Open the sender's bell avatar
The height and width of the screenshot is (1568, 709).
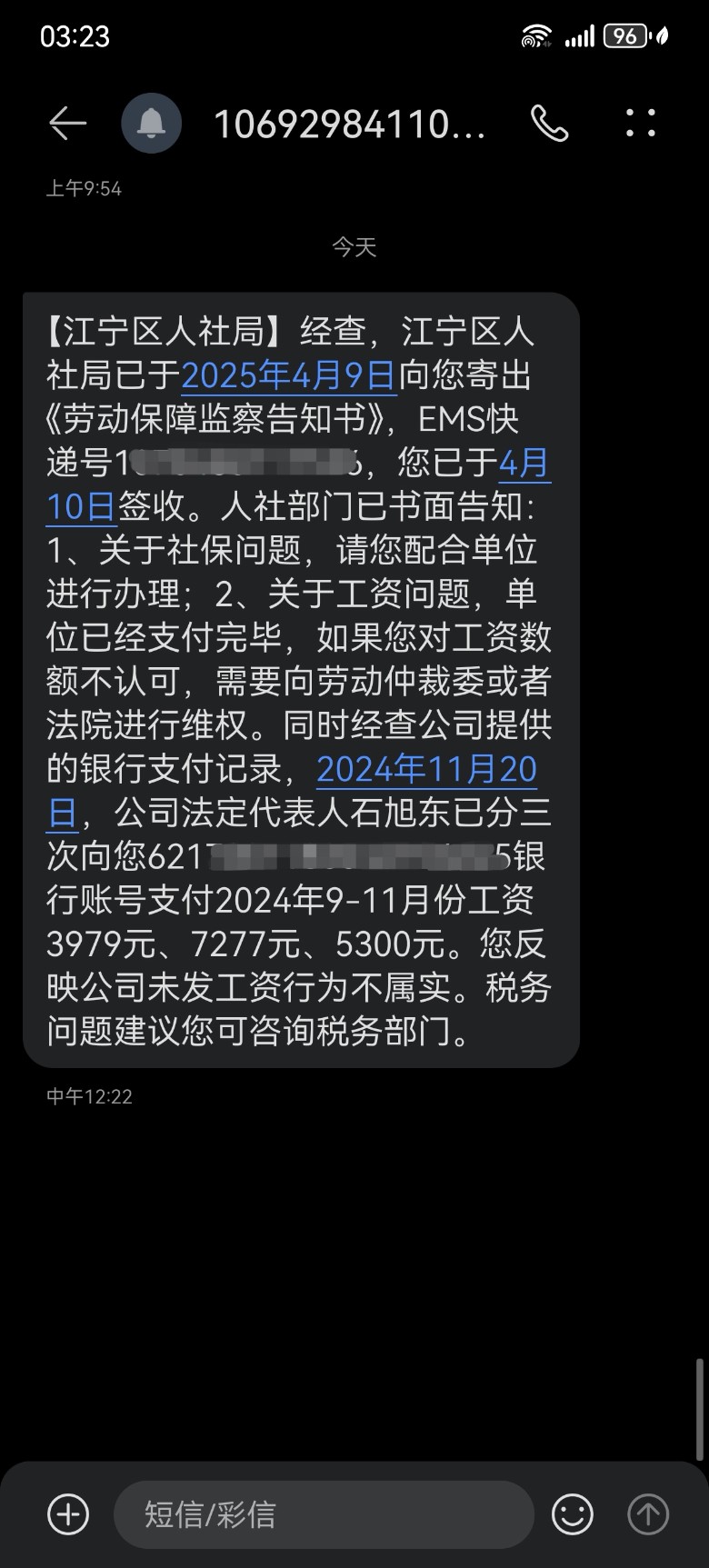pos(151,123)
